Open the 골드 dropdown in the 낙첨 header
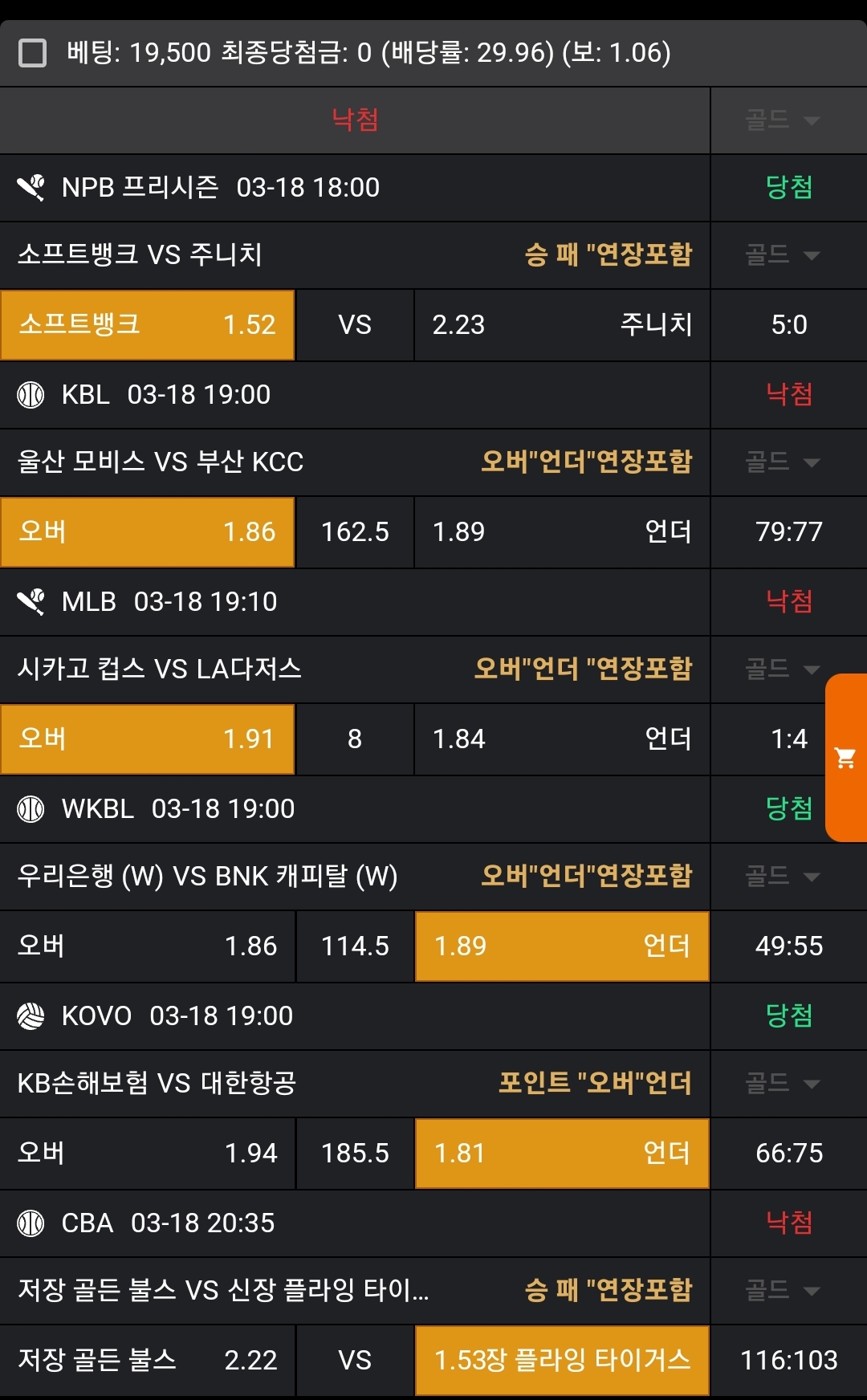 click(783, 120)
